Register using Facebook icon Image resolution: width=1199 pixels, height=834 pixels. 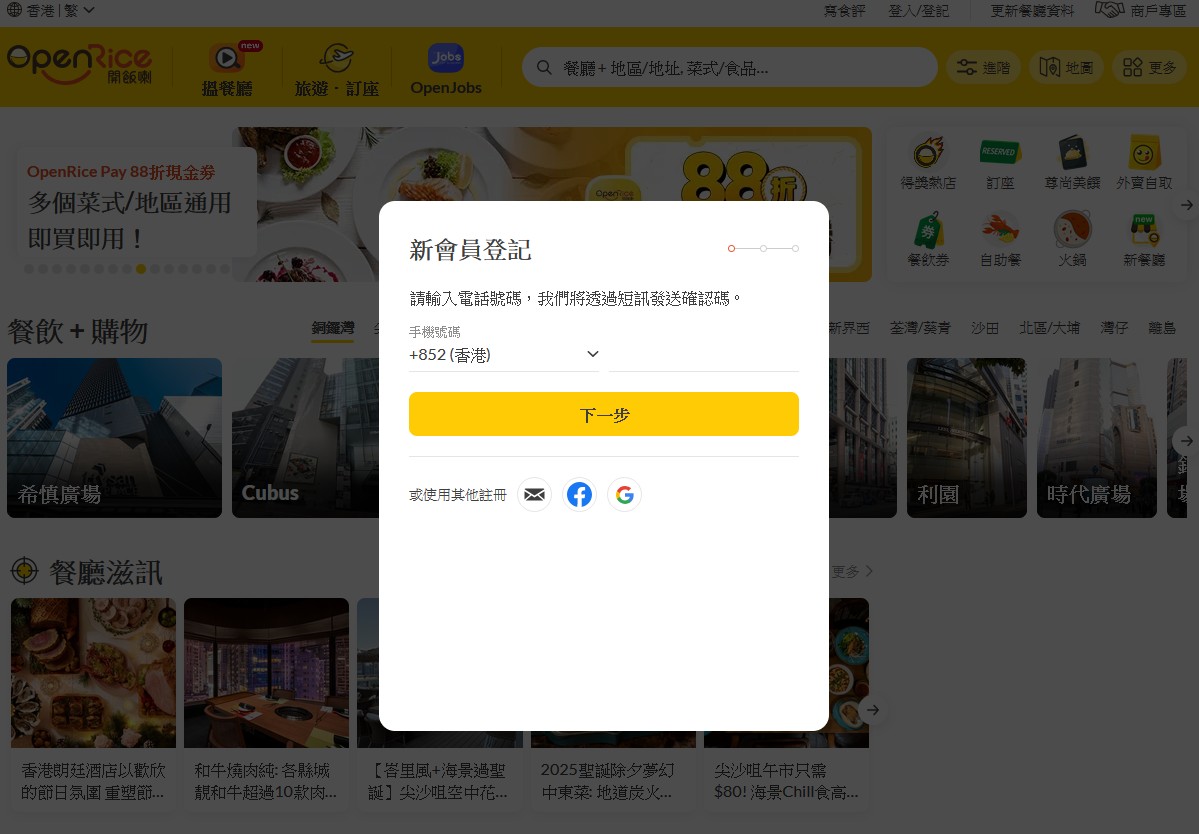(579, 494)
